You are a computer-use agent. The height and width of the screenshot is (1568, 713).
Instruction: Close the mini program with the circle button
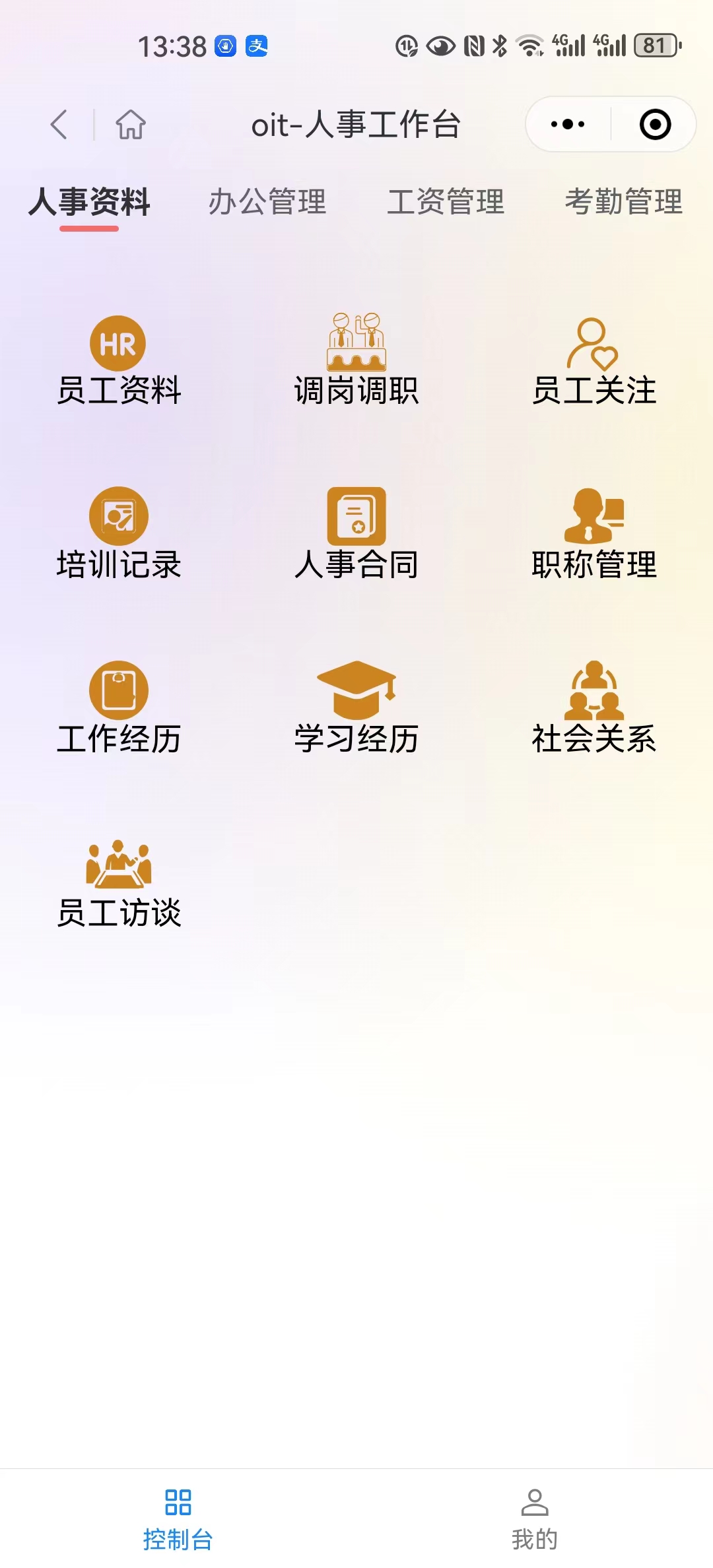tap(655, 124)
